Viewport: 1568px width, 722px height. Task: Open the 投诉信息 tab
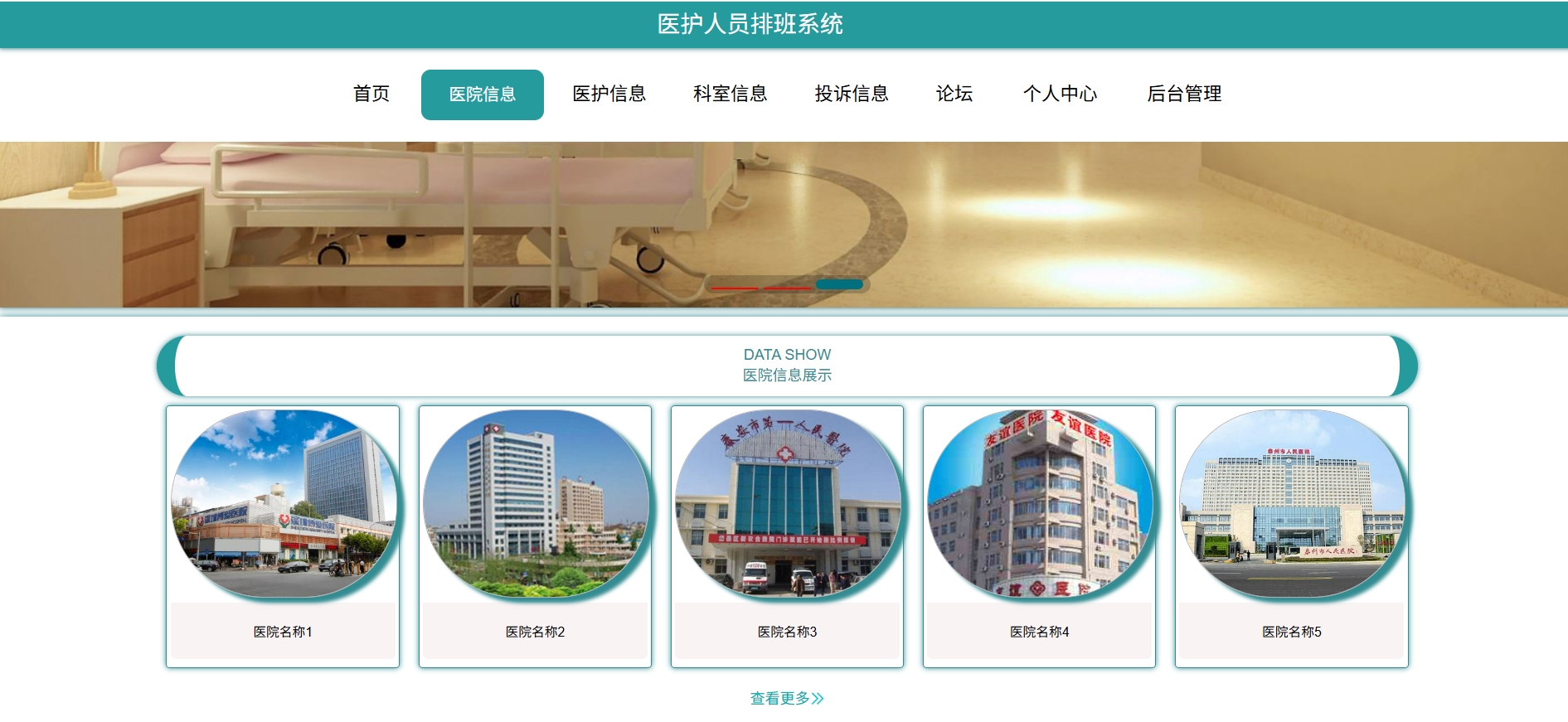click(x=851, y=94)
